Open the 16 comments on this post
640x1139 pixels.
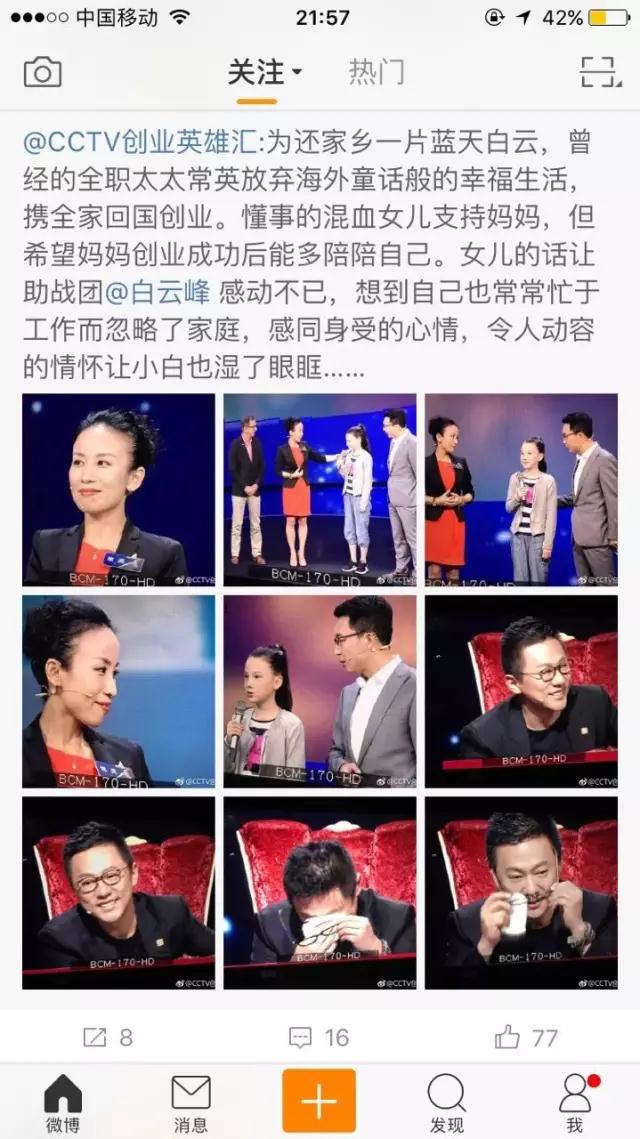[320, 1037]
